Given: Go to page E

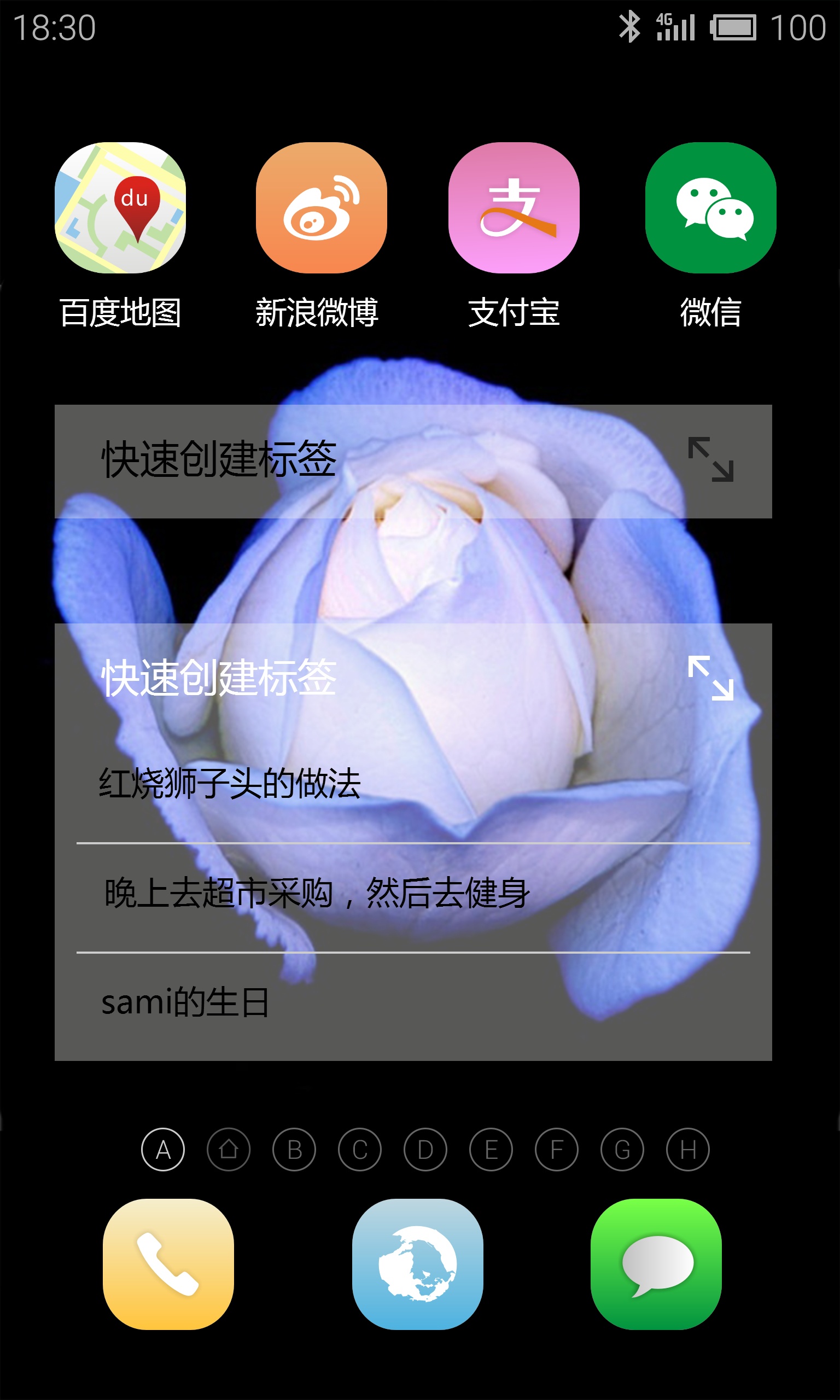Looking at the screenshot, I should pyautogui.click(x=491, y=1150).
